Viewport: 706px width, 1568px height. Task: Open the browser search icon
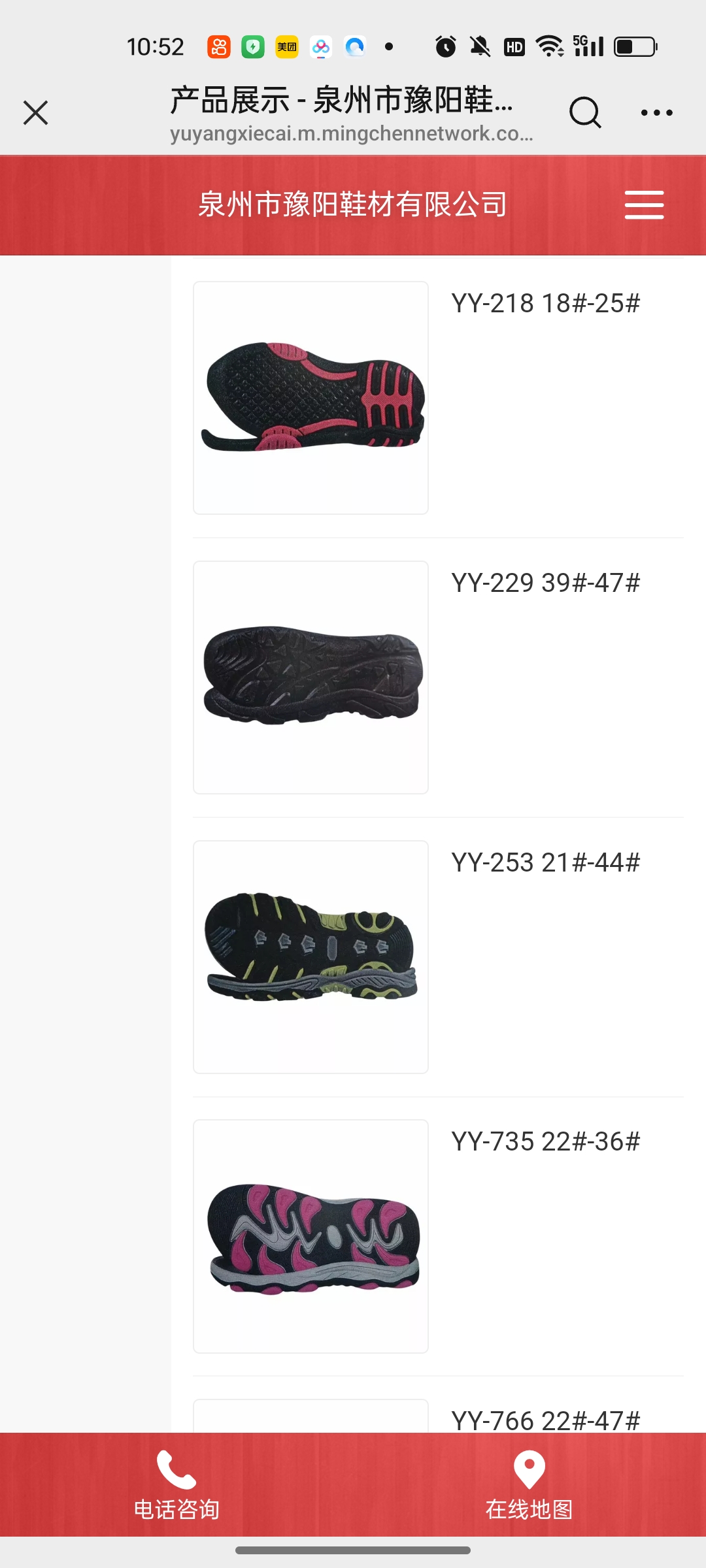584,112
